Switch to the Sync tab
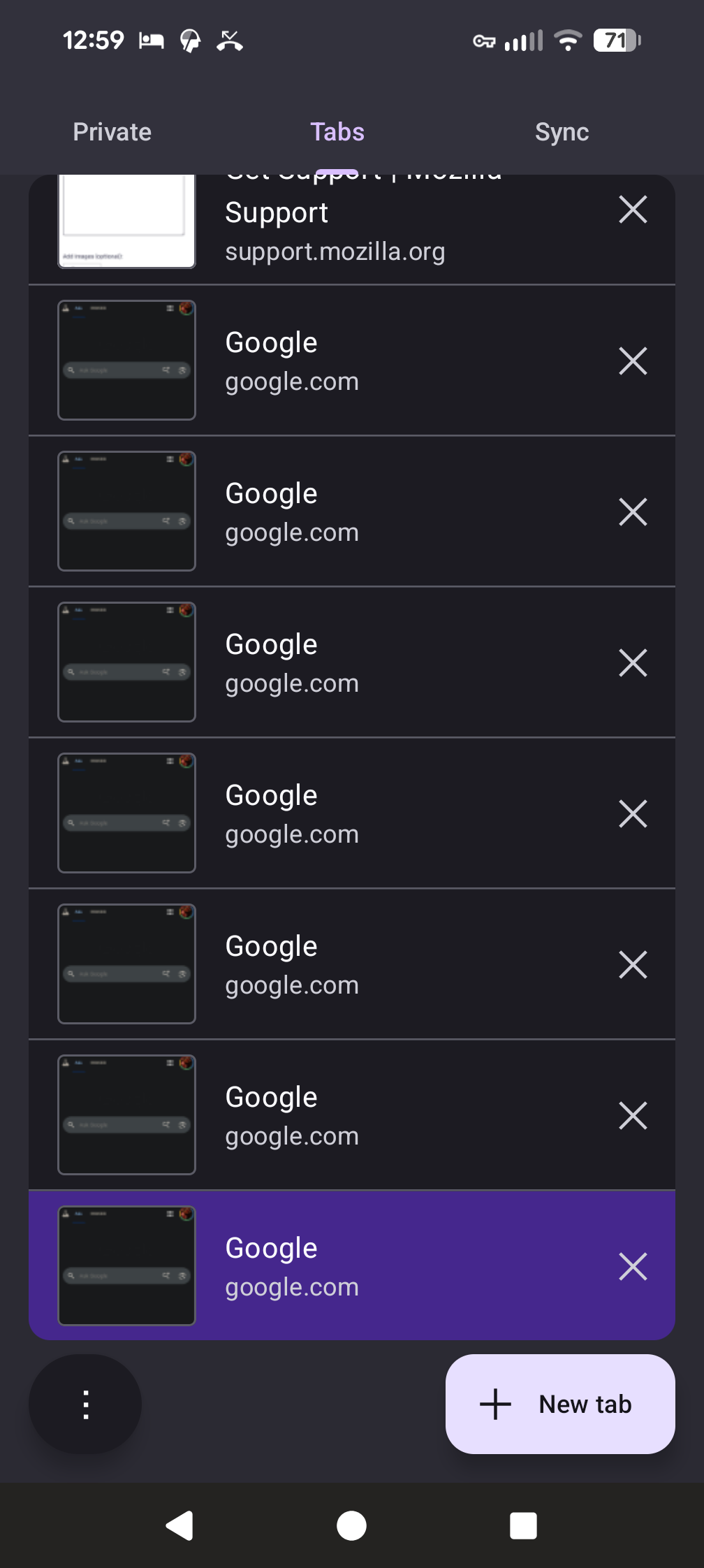 pos(562,132)
